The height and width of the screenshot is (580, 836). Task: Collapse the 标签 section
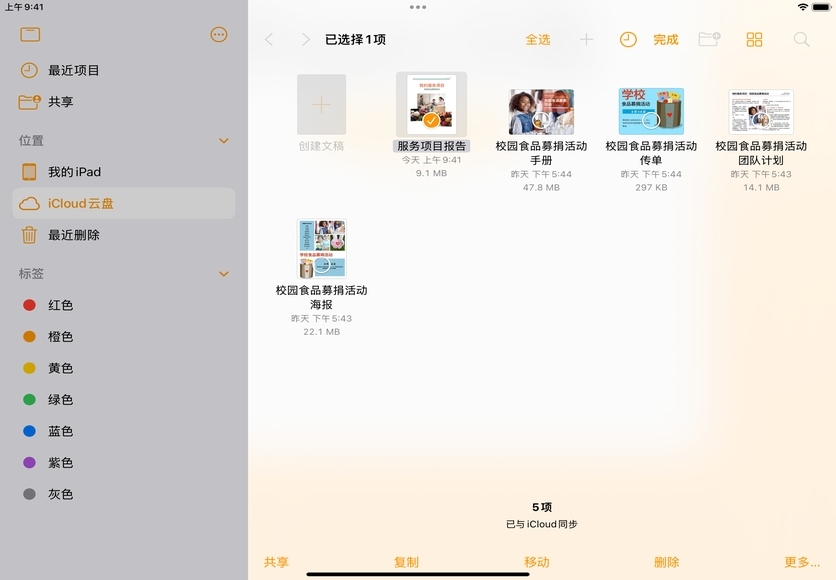(x=224, y=274)
